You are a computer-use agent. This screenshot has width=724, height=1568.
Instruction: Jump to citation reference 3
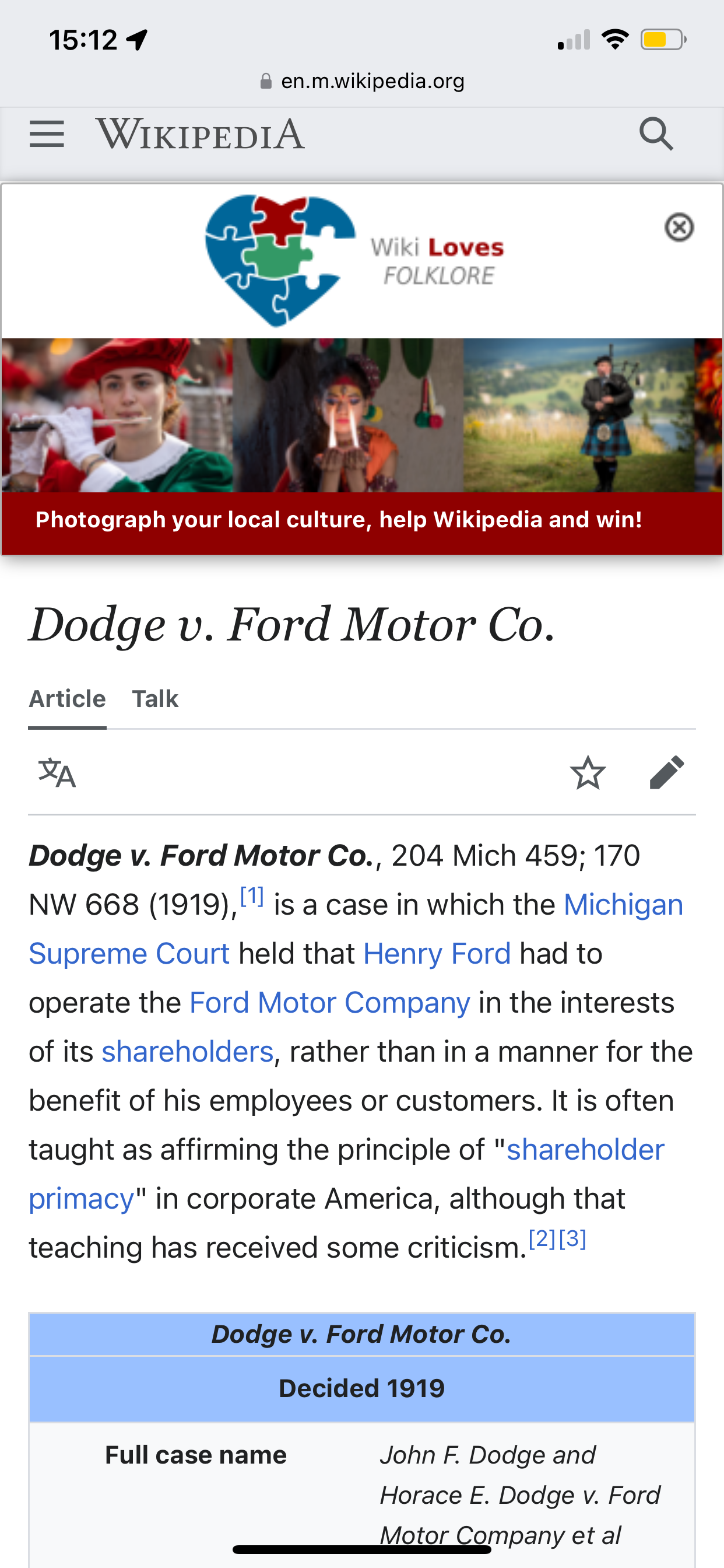(572, 1238)
